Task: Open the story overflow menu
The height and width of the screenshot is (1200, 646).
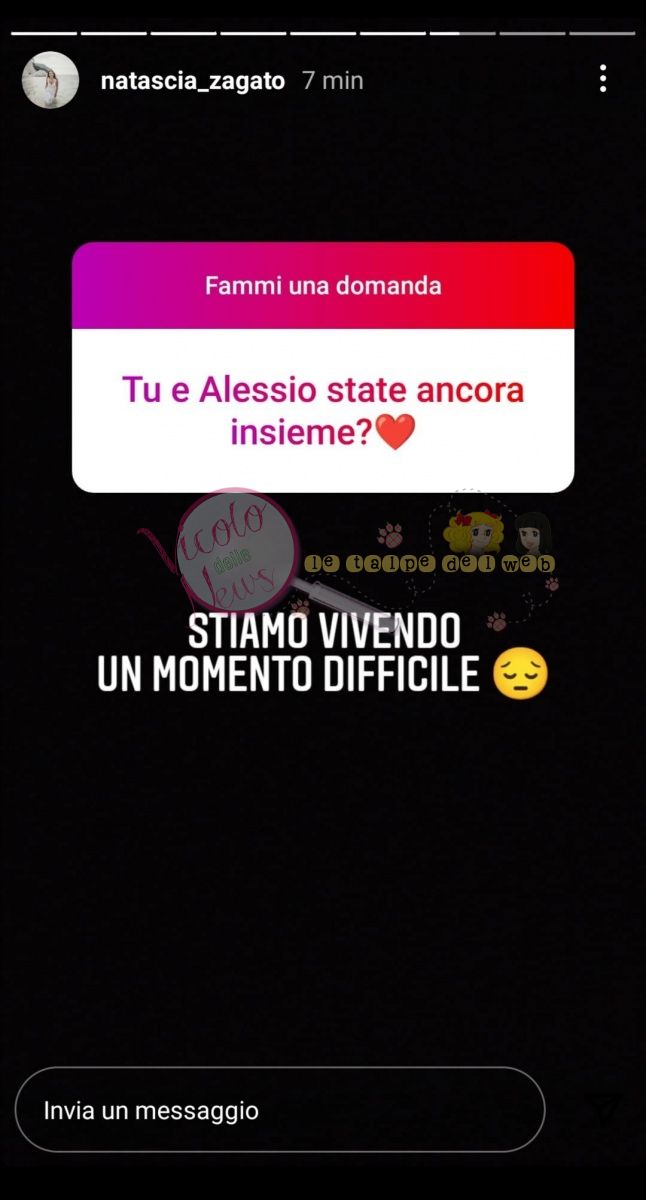Action: tap(603, 79)
